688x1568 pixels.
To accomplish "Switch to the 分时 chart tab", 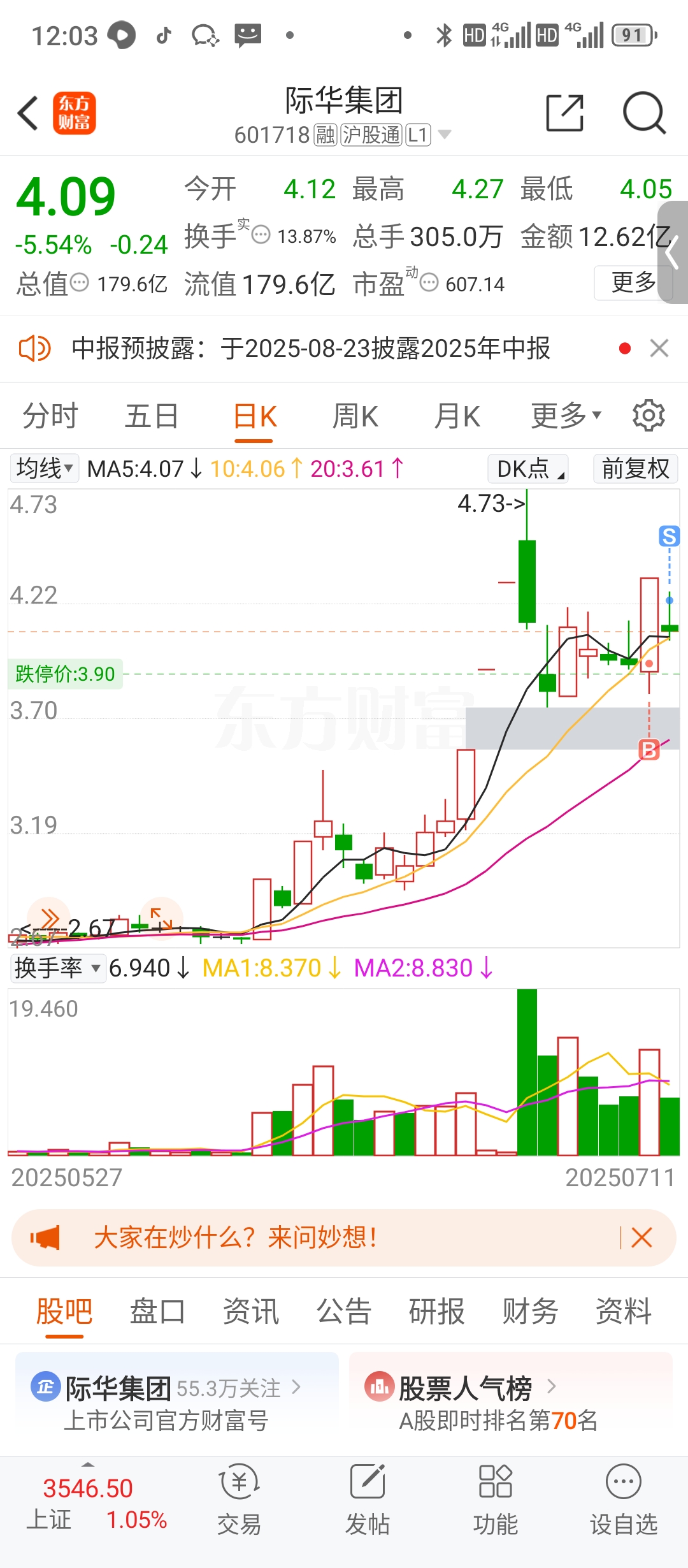I will click(x=50, y=416).
